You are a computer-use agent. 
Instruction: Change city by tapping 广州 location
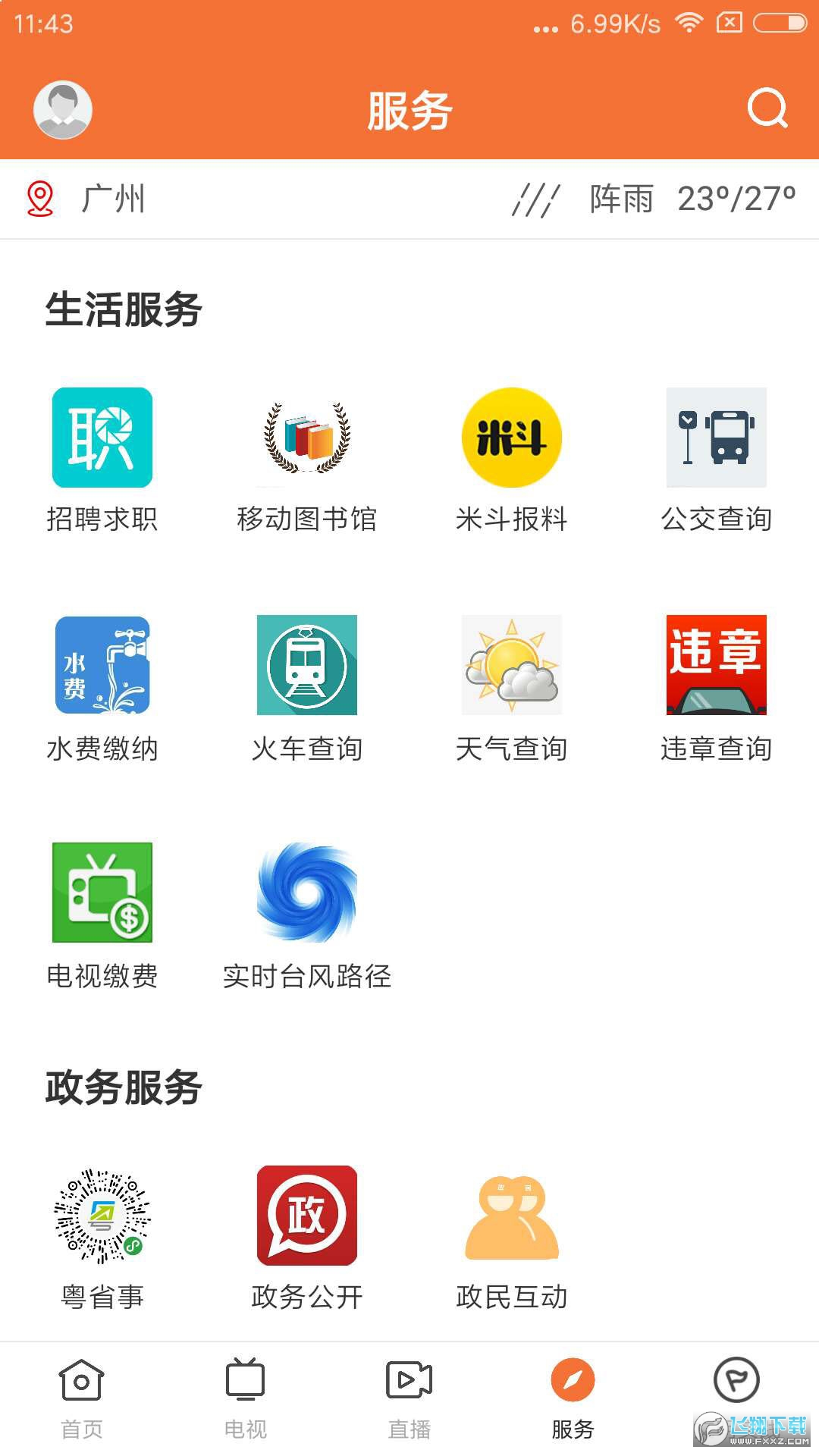[114, 199]
